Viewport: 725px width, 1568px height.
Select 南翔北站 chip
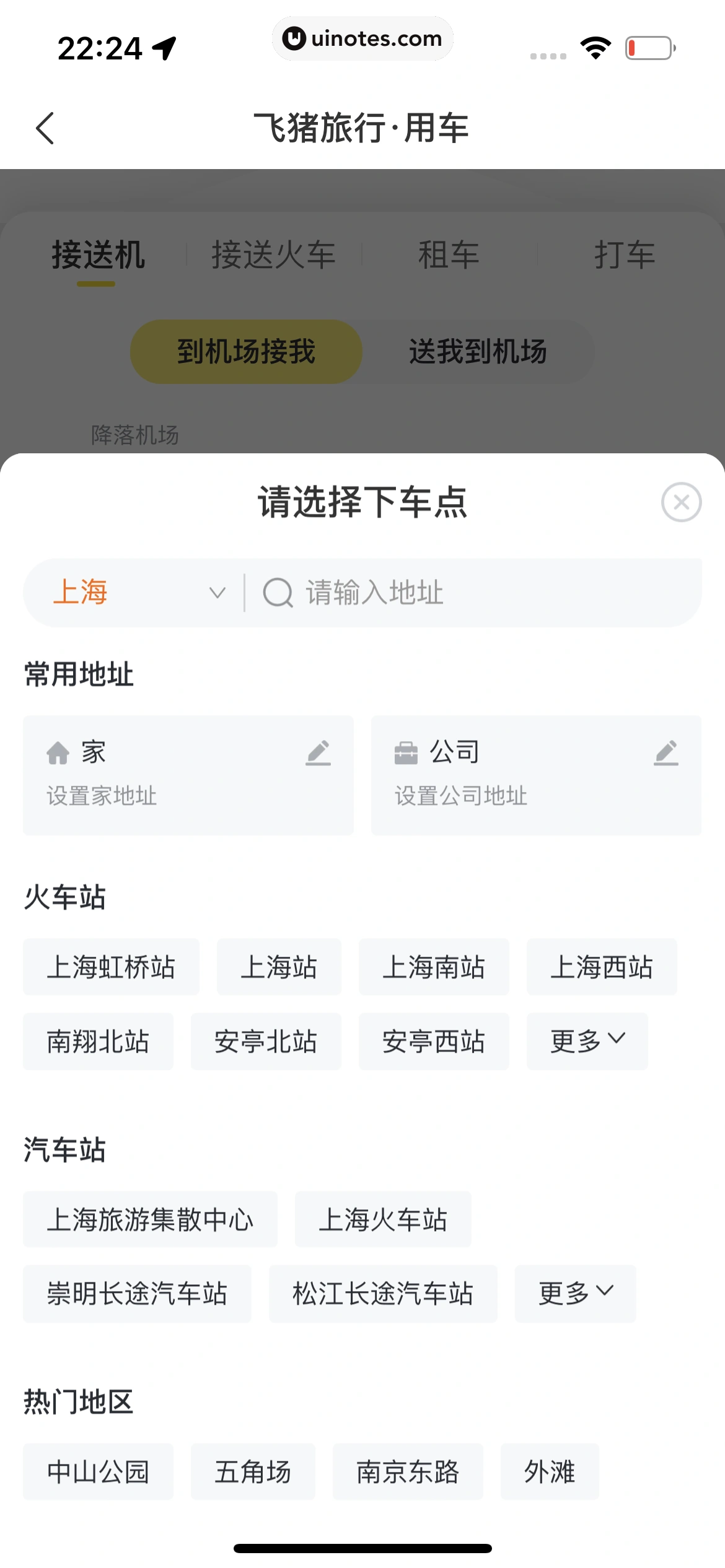coord(98,1042)
